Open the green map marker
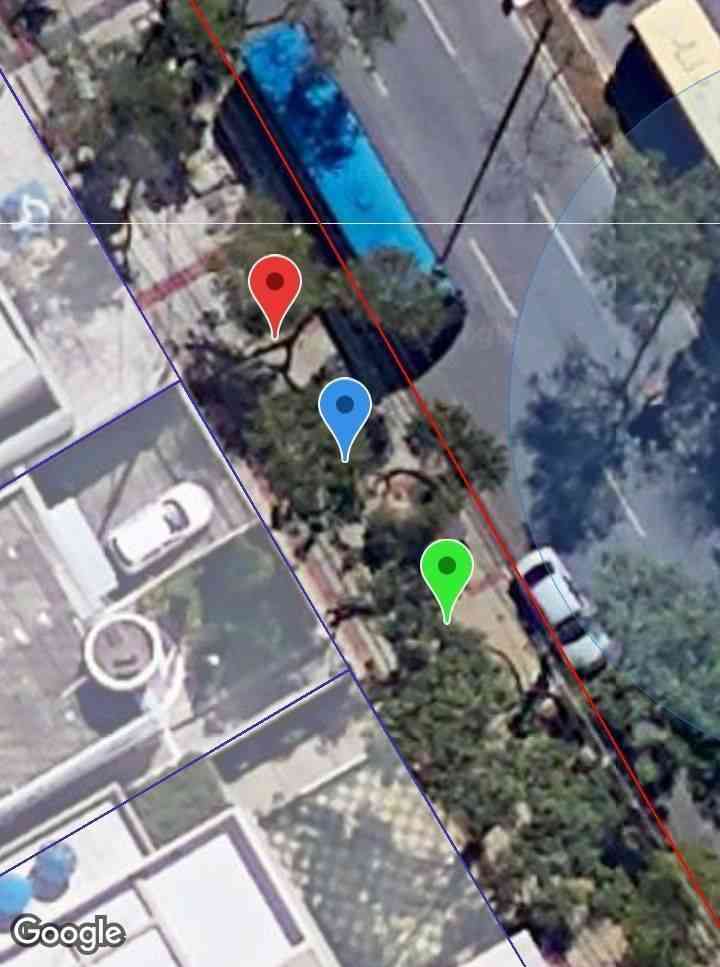The width and height of the screenshot is (720, 967). [446, 570]
